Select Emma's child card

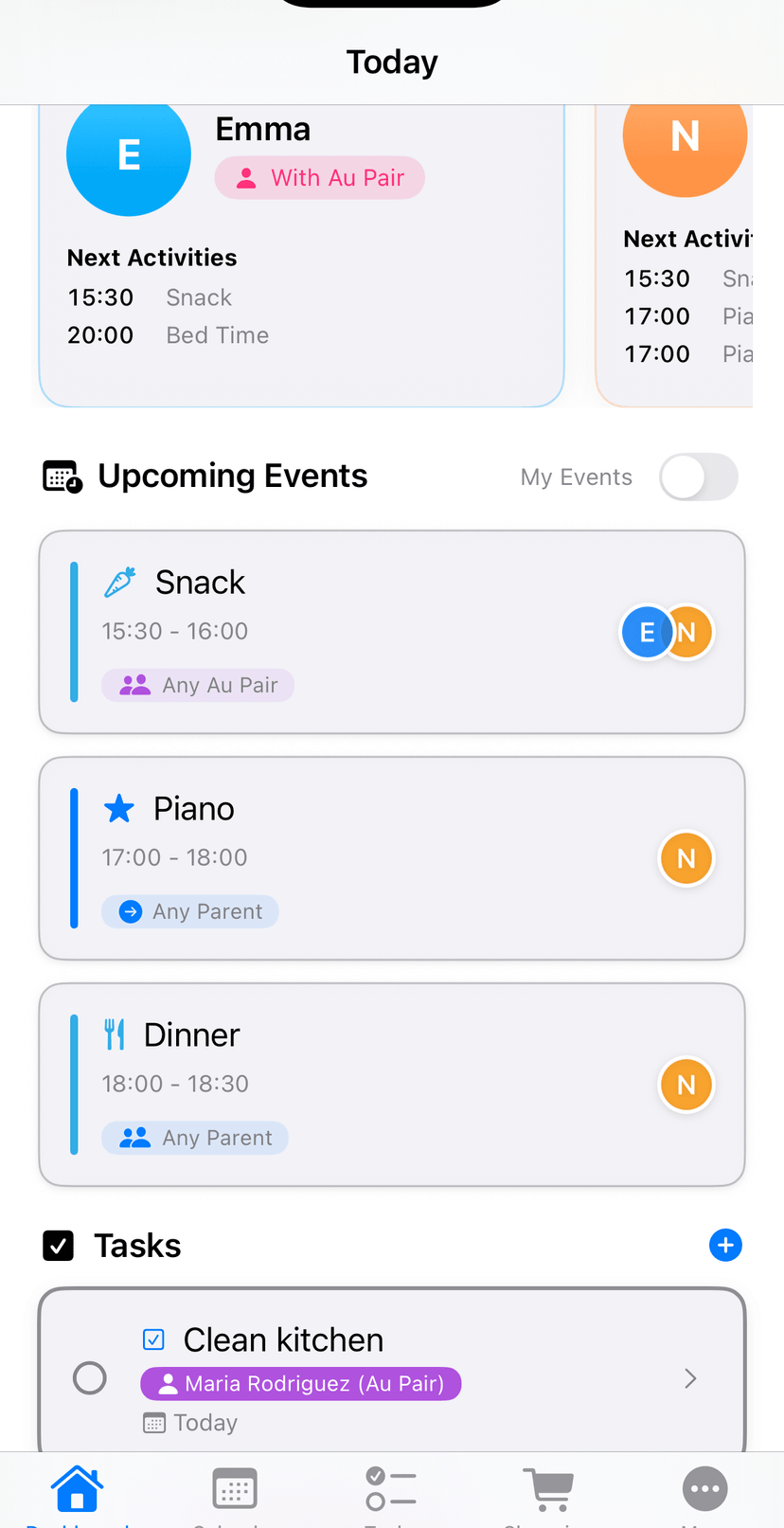point(299,251)
